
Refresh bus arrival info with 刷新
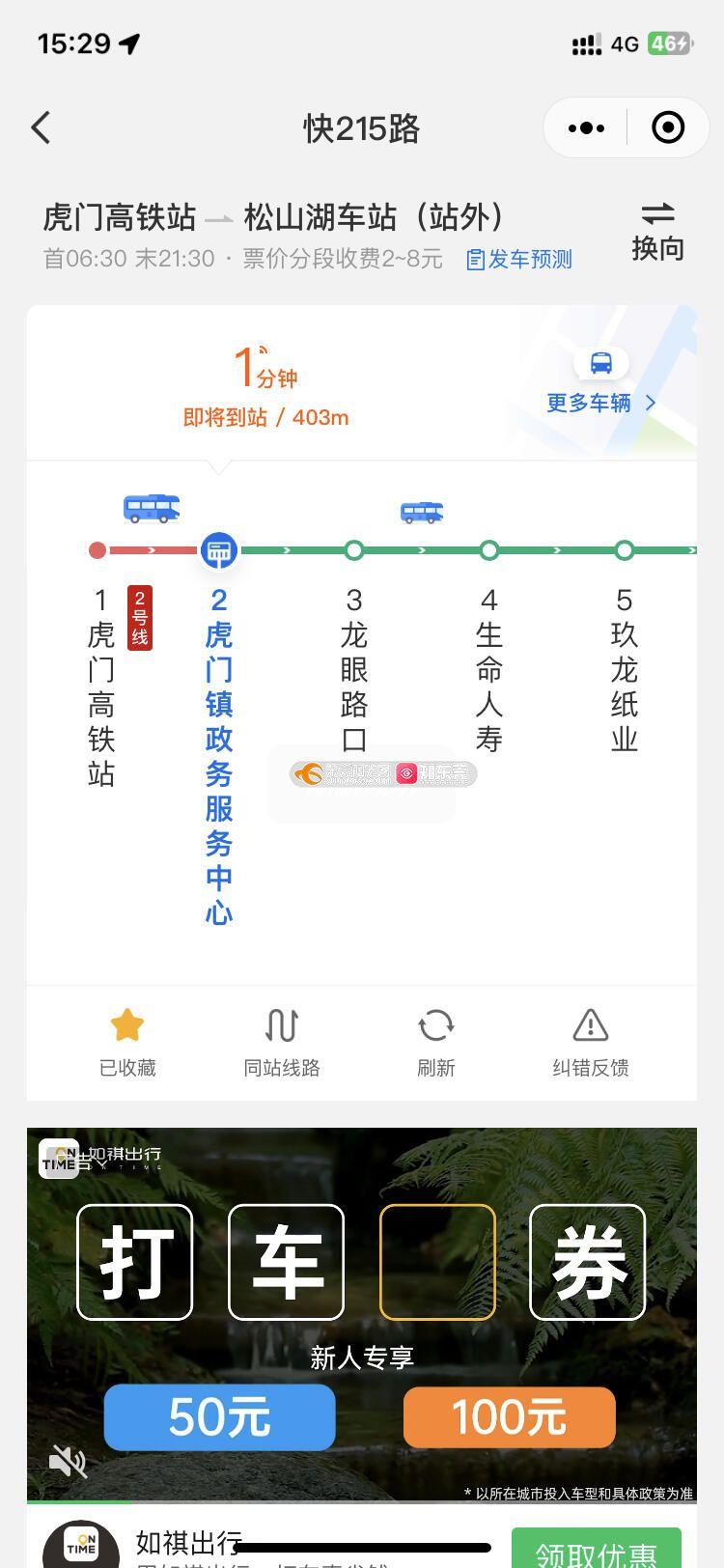tap(436, 1042)
